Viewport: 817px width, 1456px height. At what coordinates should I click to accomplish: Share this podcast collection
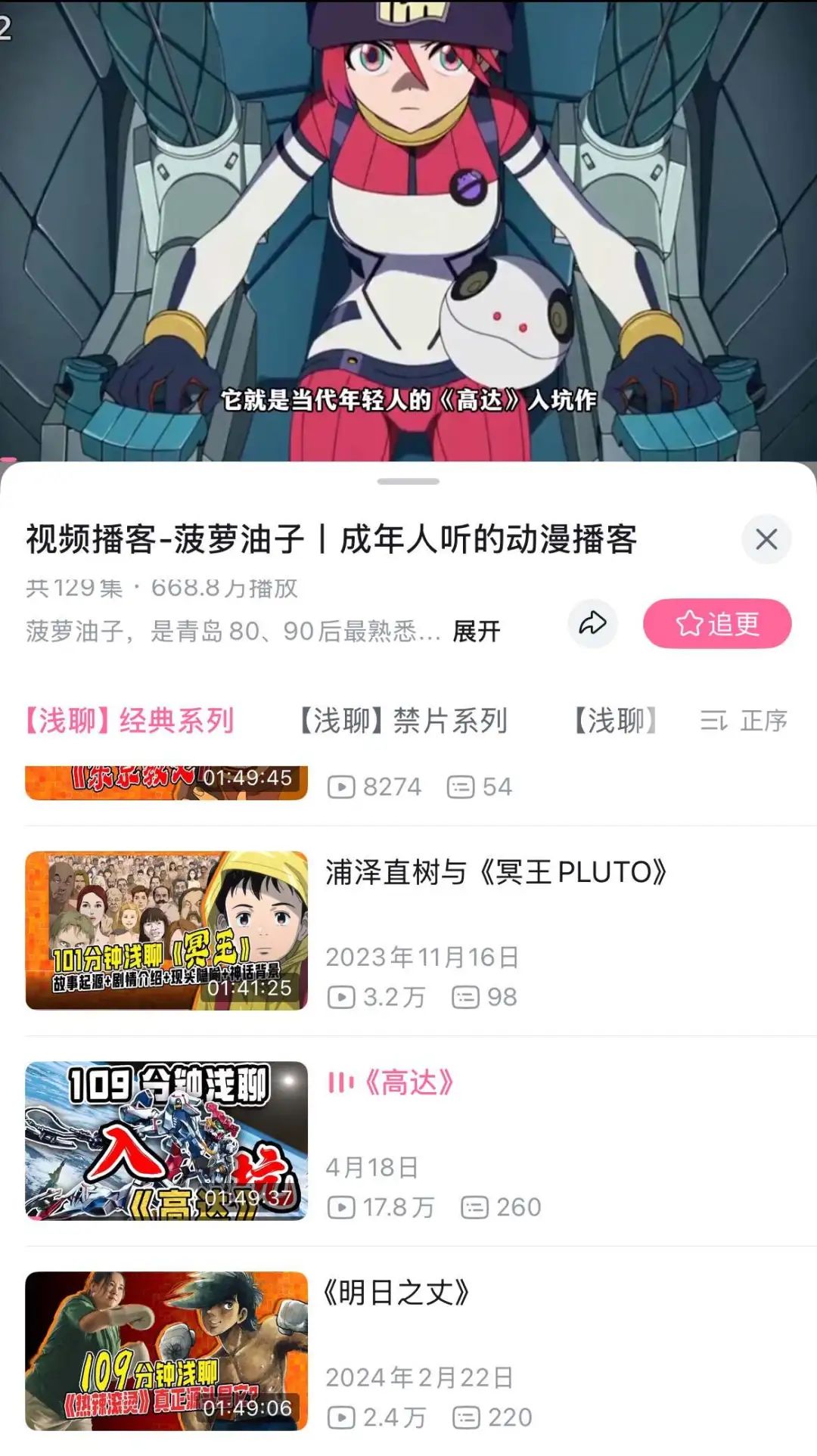tap(592, 624)
